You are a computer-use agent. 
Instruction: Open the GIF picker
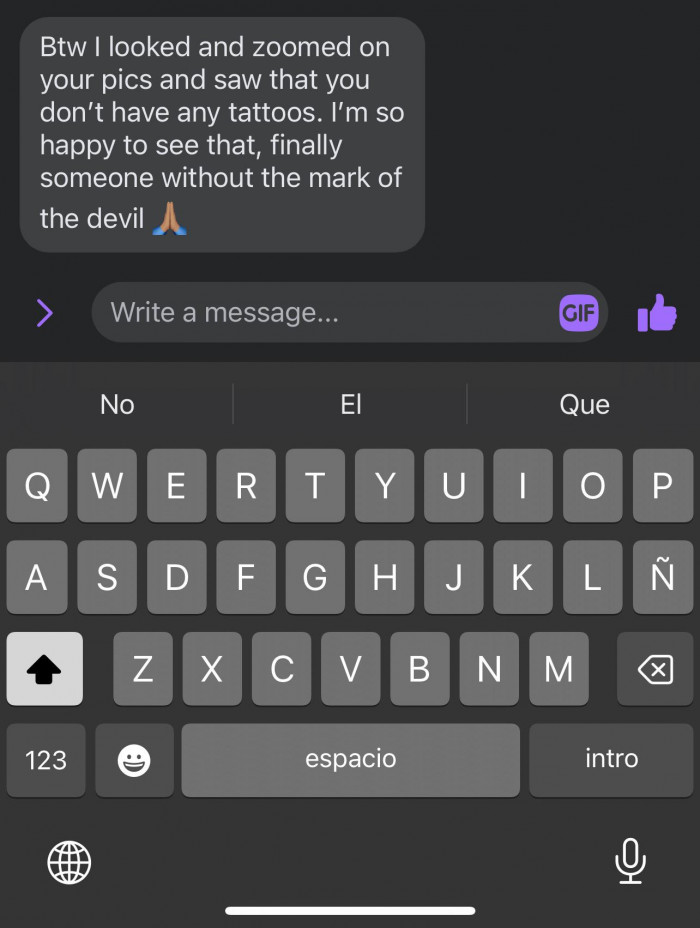578,313
